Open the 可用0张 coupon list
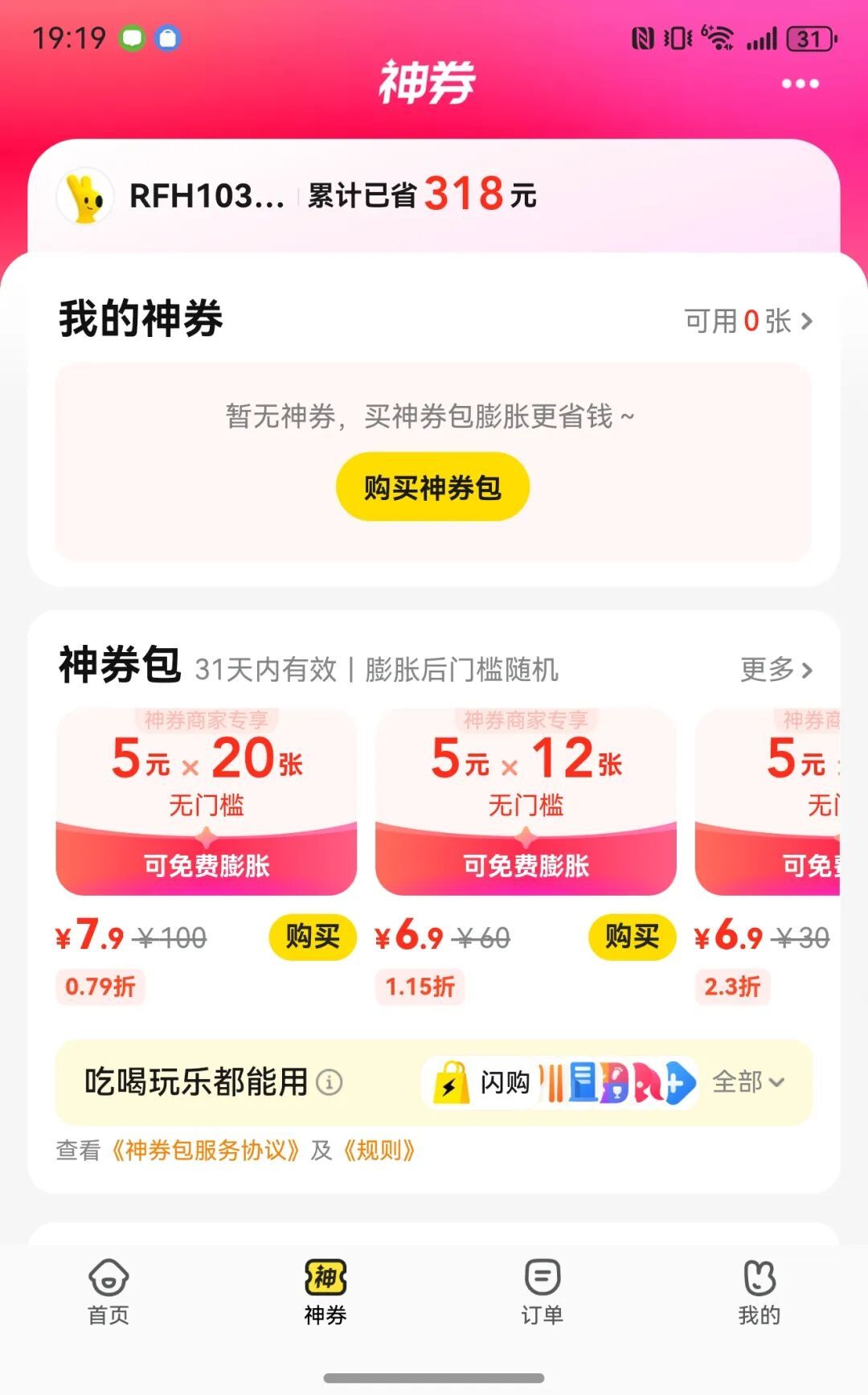868x1395 pixels. (x=748, y=321)
